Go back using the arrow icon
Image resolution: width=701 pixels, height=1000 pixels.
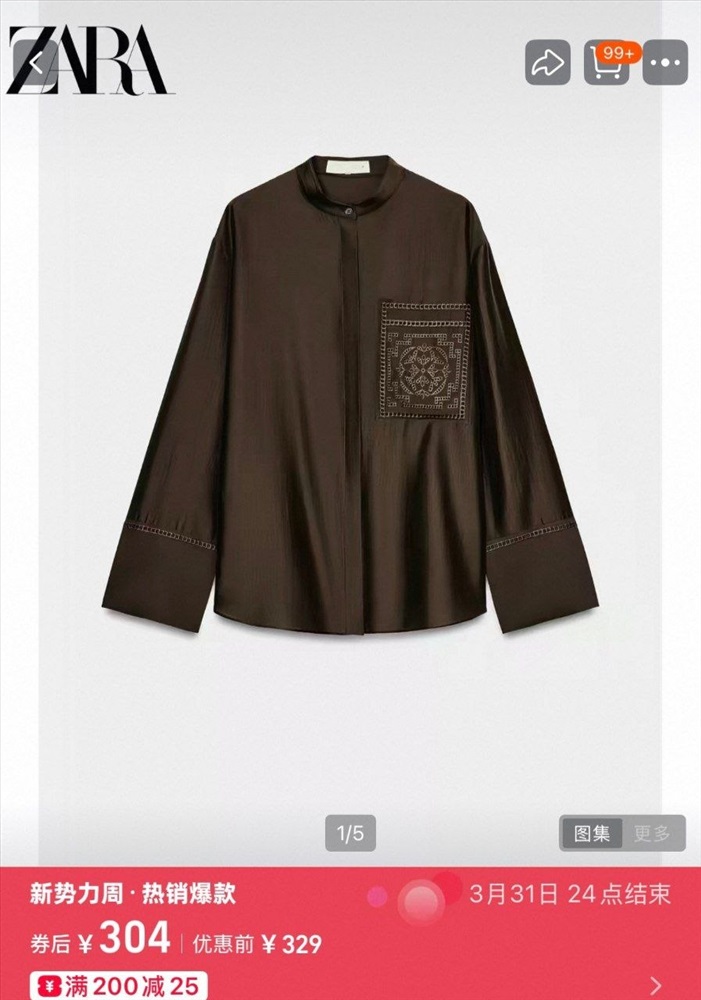click(x=35, y=63)
